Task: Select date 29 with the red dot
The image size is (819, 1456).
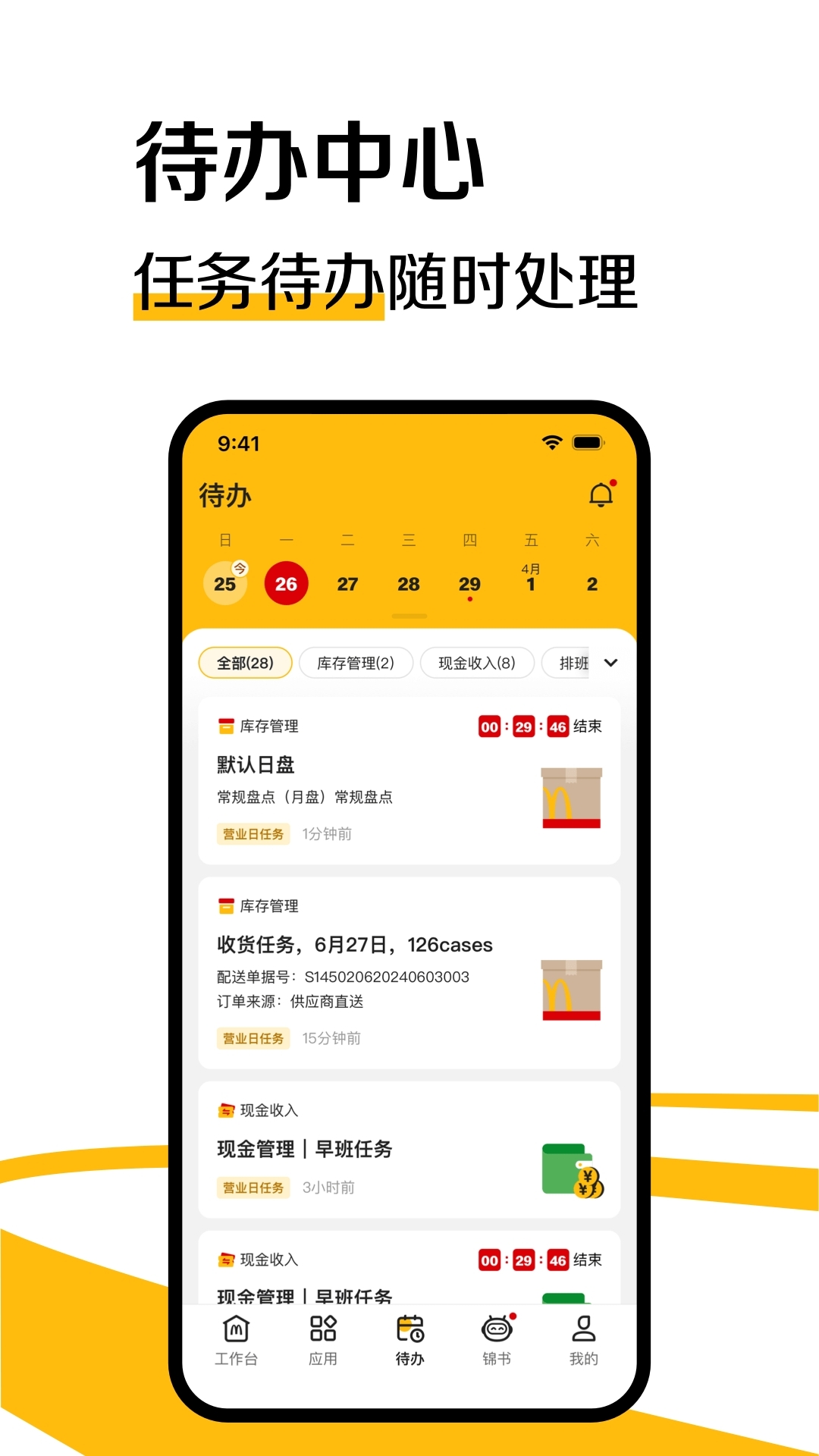Action: 469,583
